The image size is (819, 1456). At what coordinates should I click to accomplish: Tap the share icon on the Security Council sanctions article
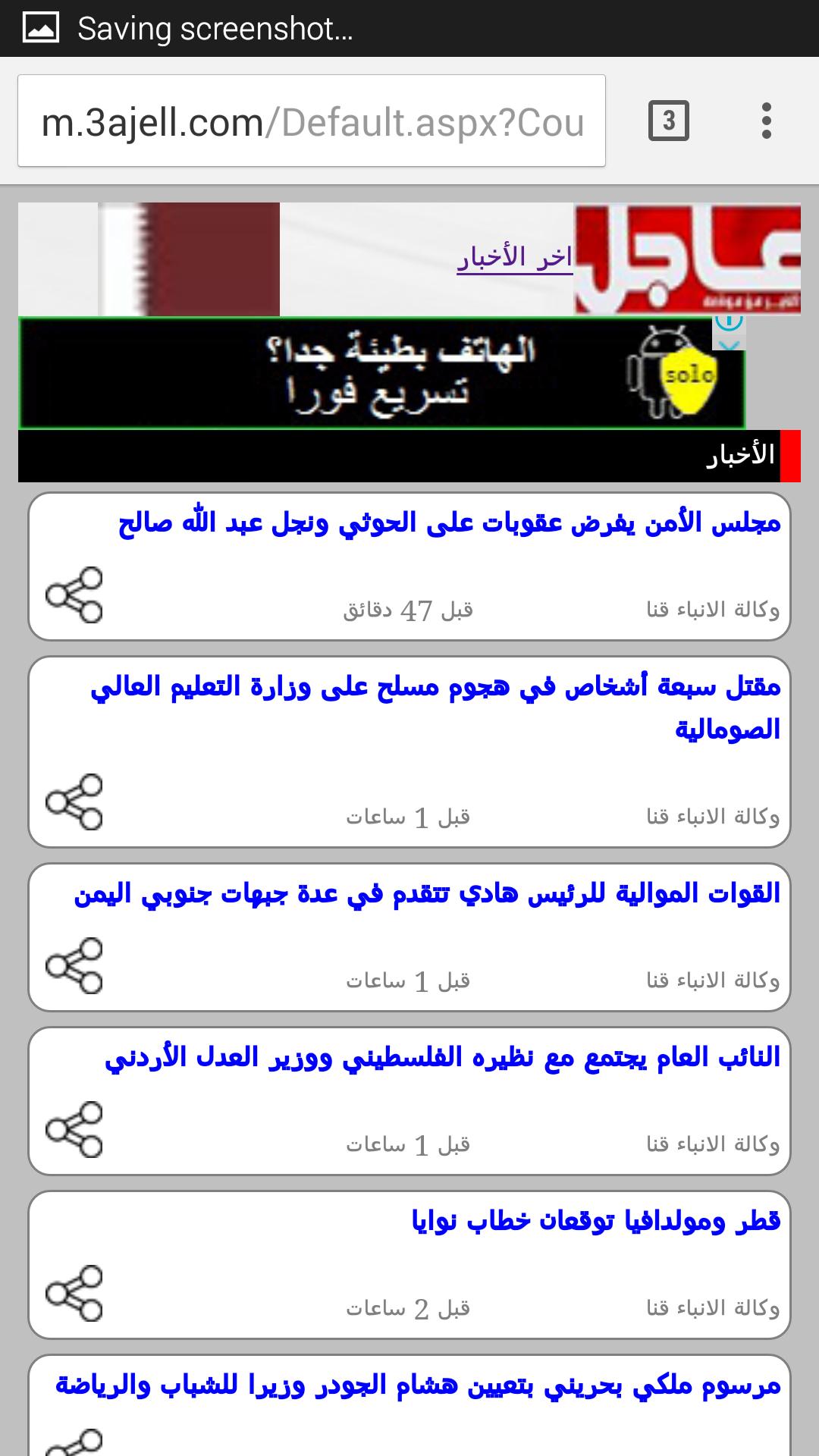click(76, 595)
